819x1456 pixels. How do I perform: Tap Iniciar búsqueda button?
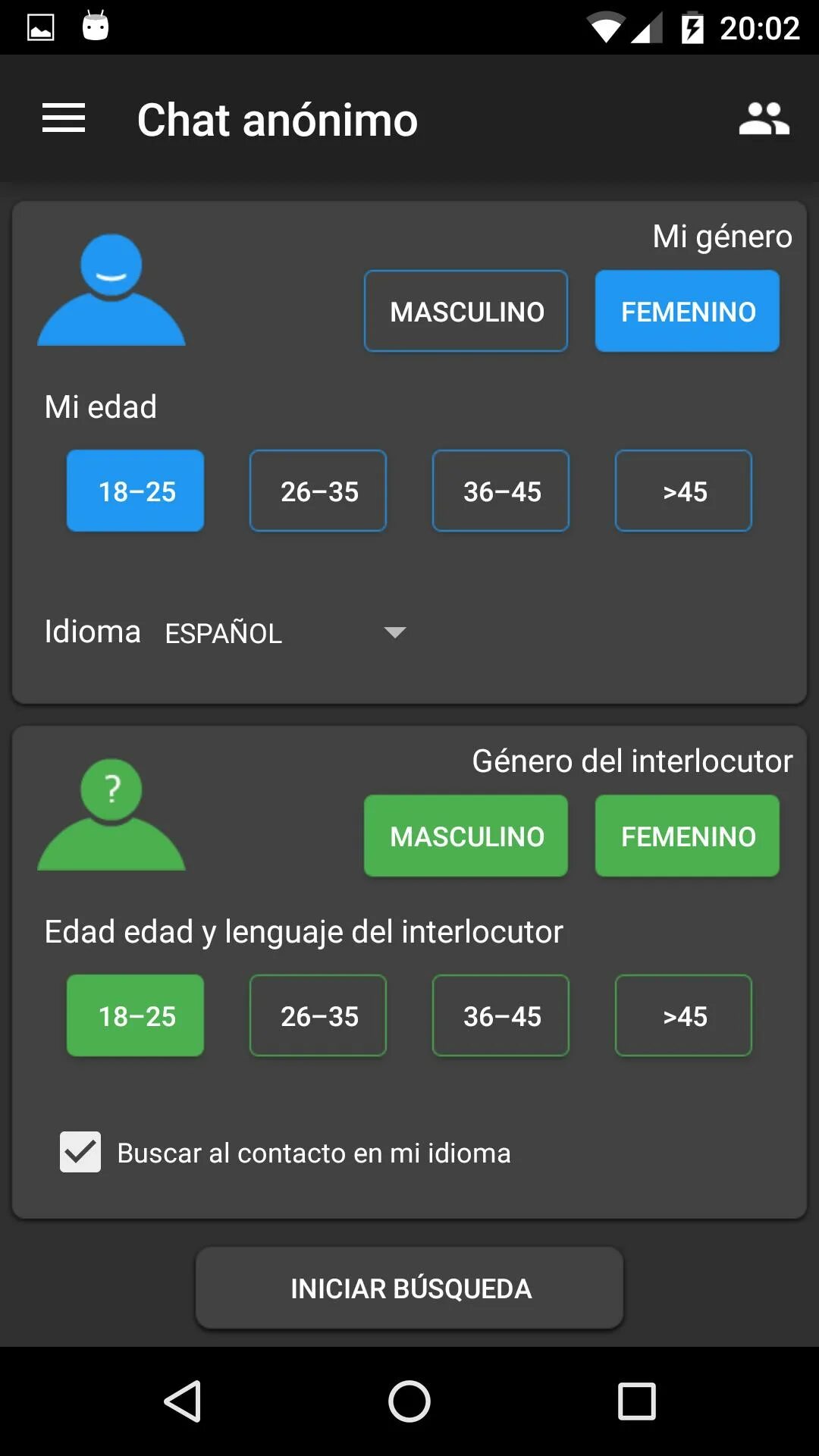click(409, 1288)
